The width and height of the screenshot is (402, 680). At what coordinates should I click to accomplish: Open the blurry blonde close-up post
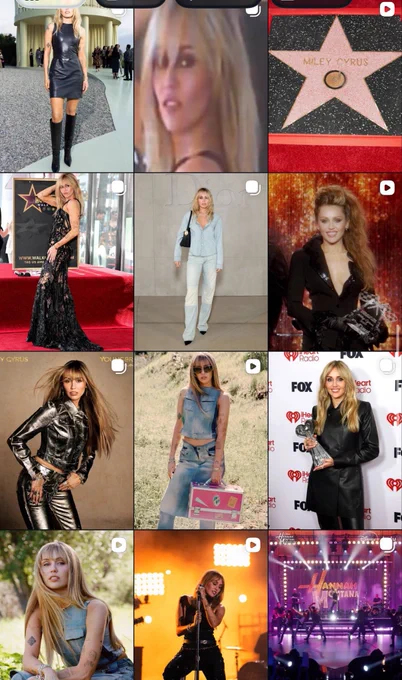click(x=201, y=86)
